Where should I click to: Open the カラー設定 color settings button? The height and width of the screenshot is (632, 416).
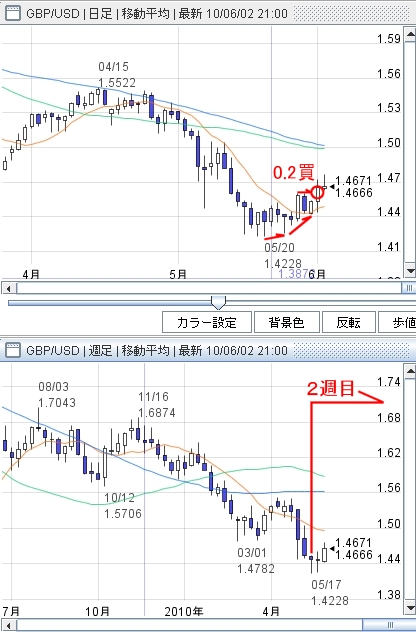click(x=207, y=322)
